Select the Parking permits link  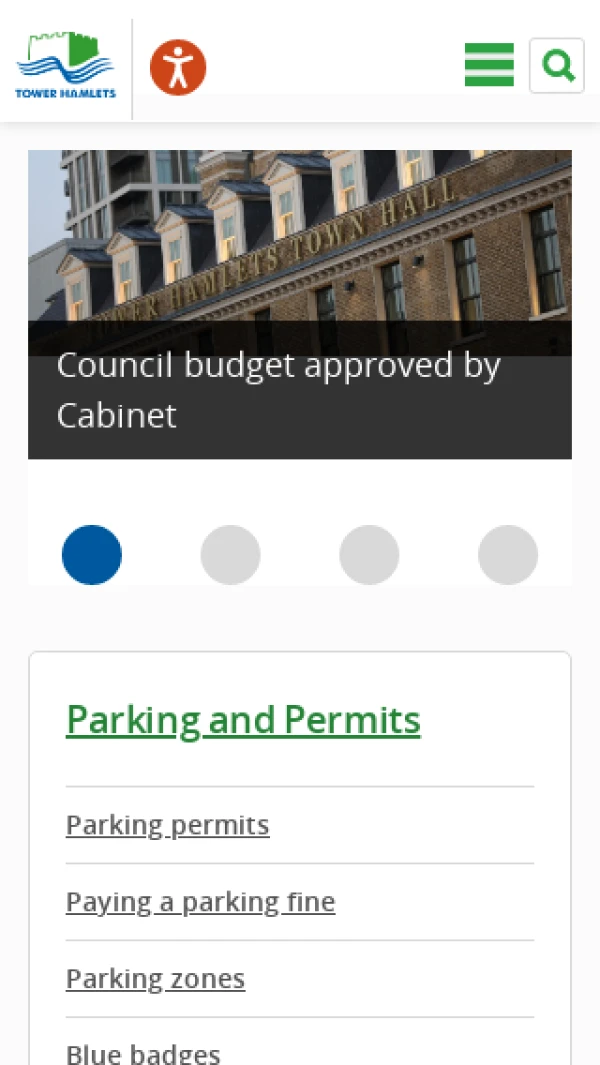coord(167,825)
